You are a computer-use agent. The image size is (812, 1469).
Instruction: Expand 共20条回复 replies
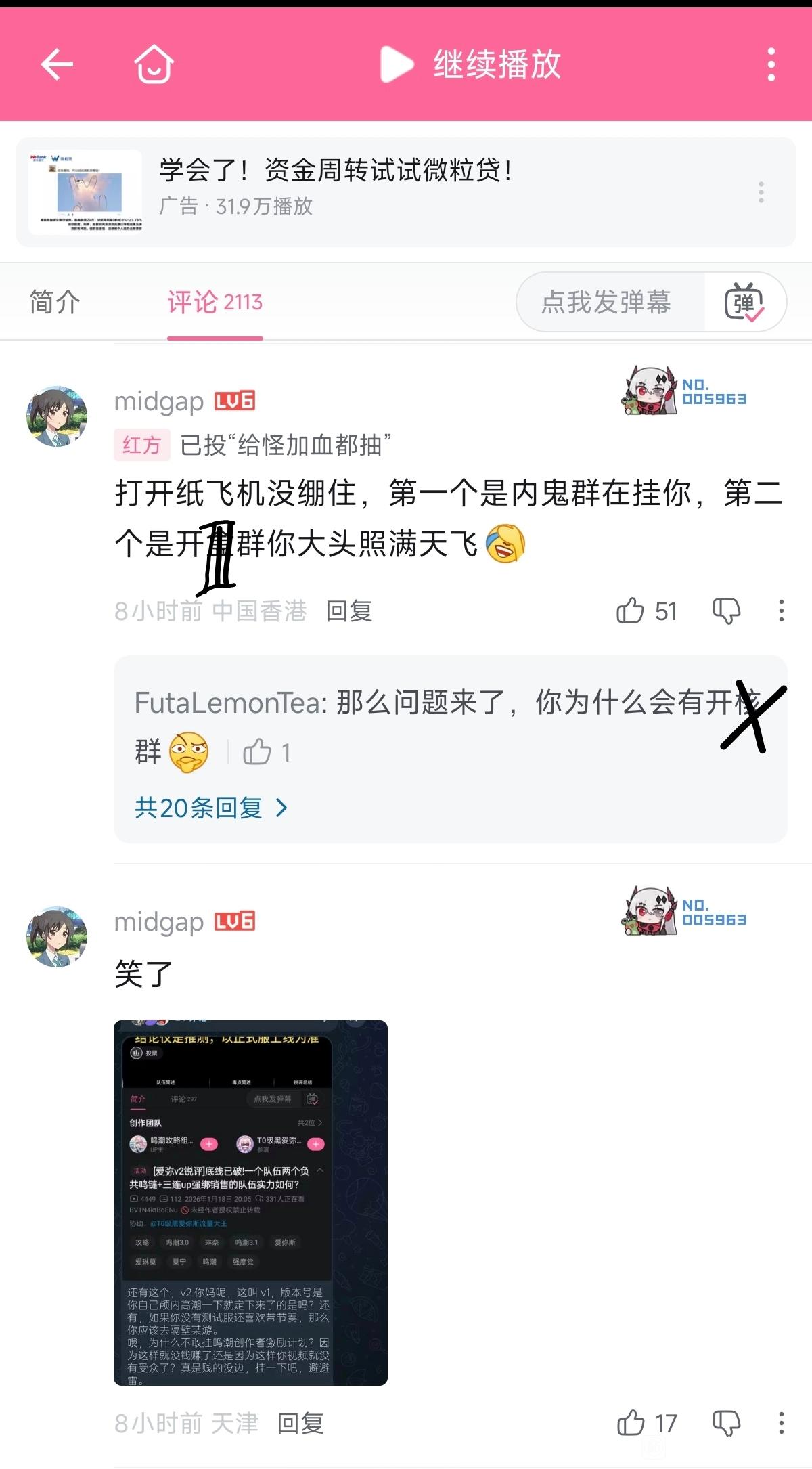click(x=211, y=808)
